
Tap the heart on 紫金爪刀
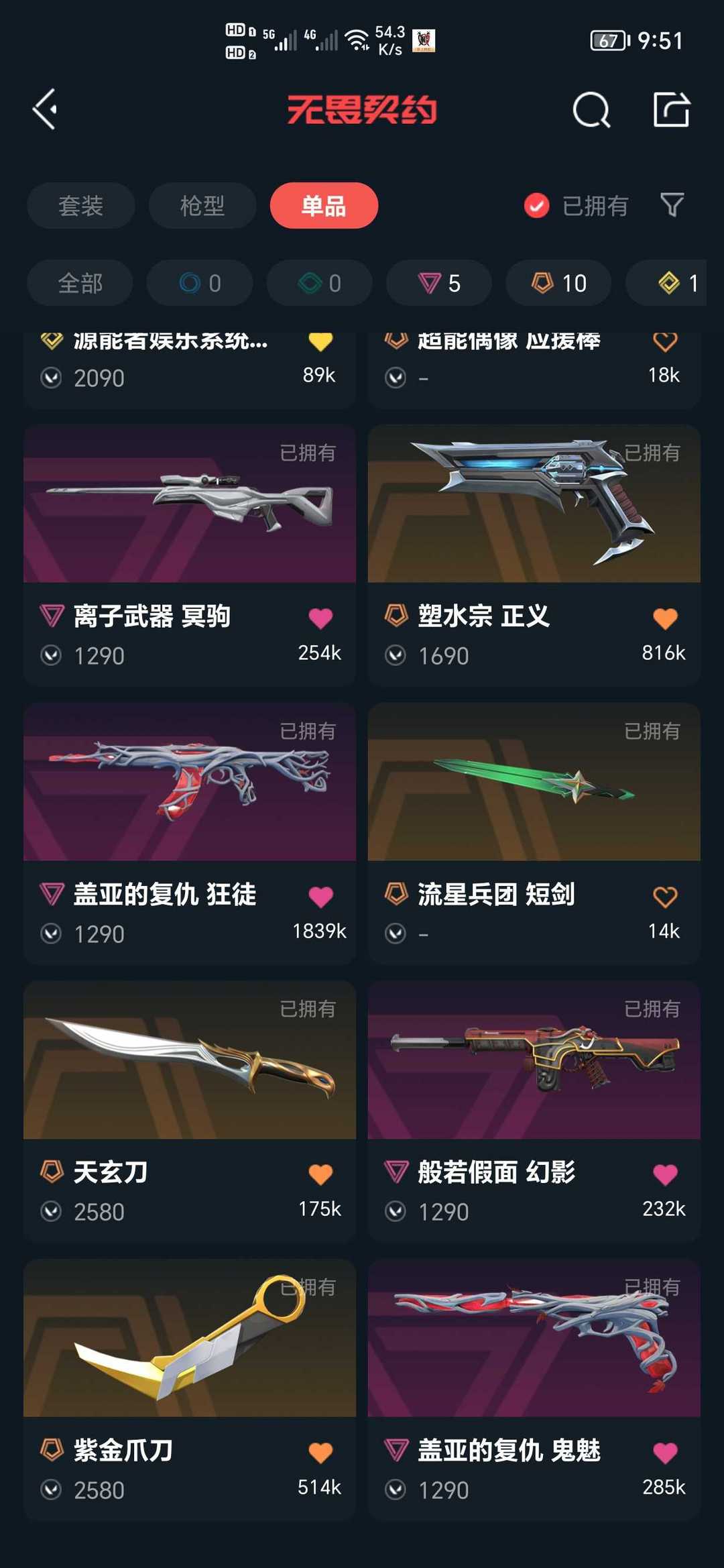(320, 1453)
